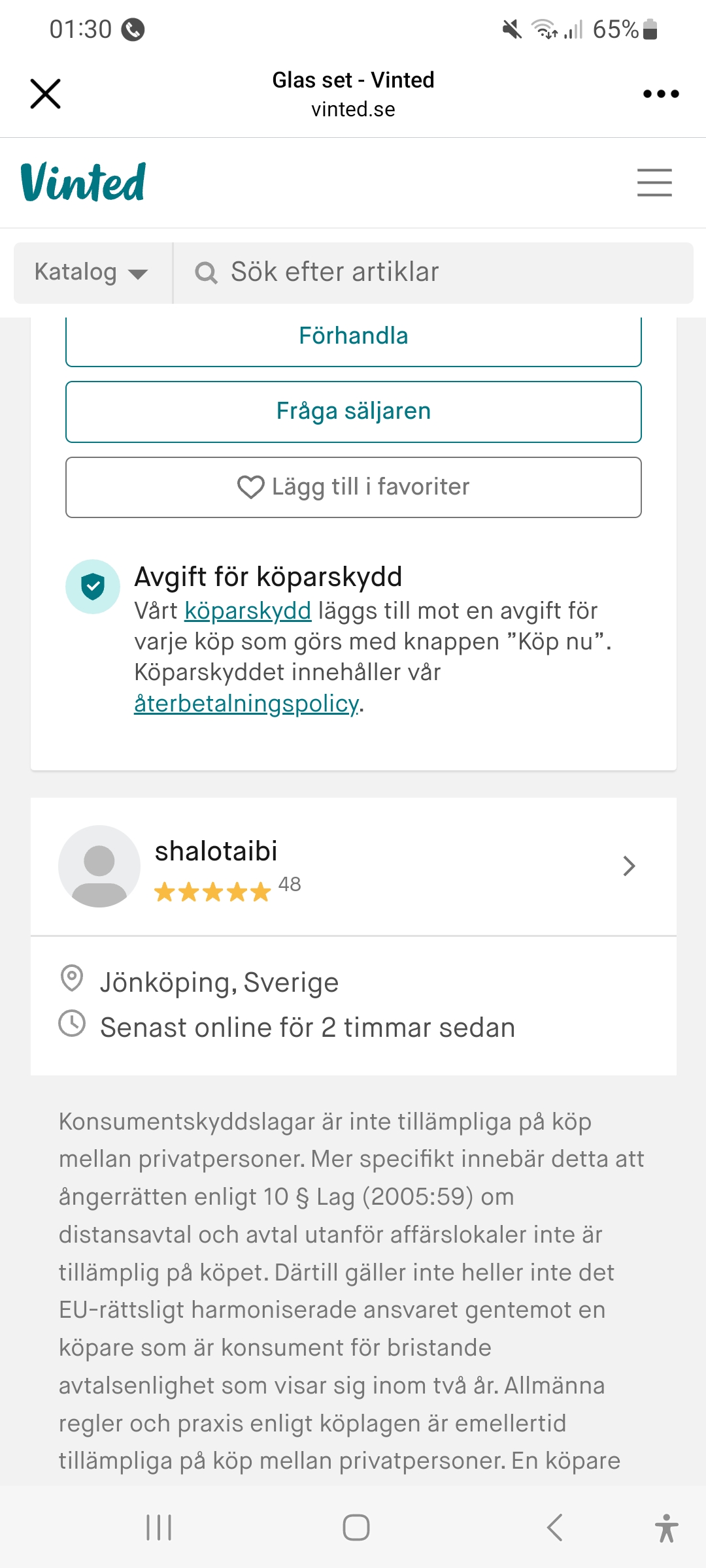The height and width of the screenshot is (1568, 706).
Task: Go back with the system back button
Action: tap(554, 1527)
